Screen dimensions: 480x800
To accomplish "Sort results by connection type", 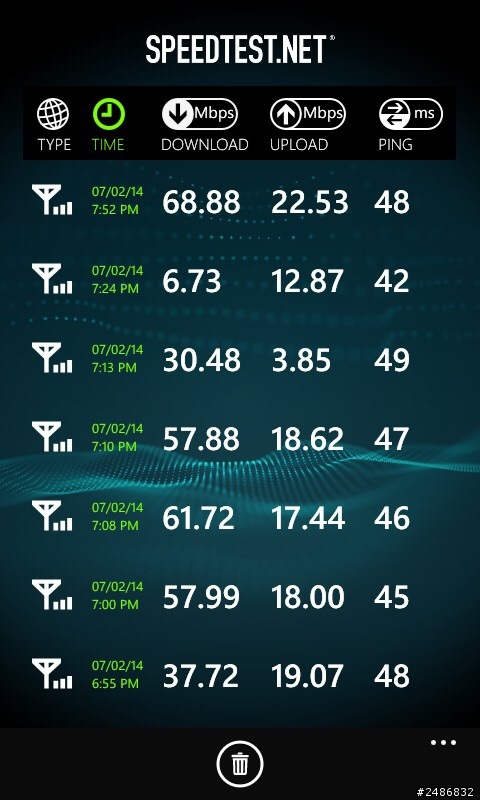I will pos(54,124).
